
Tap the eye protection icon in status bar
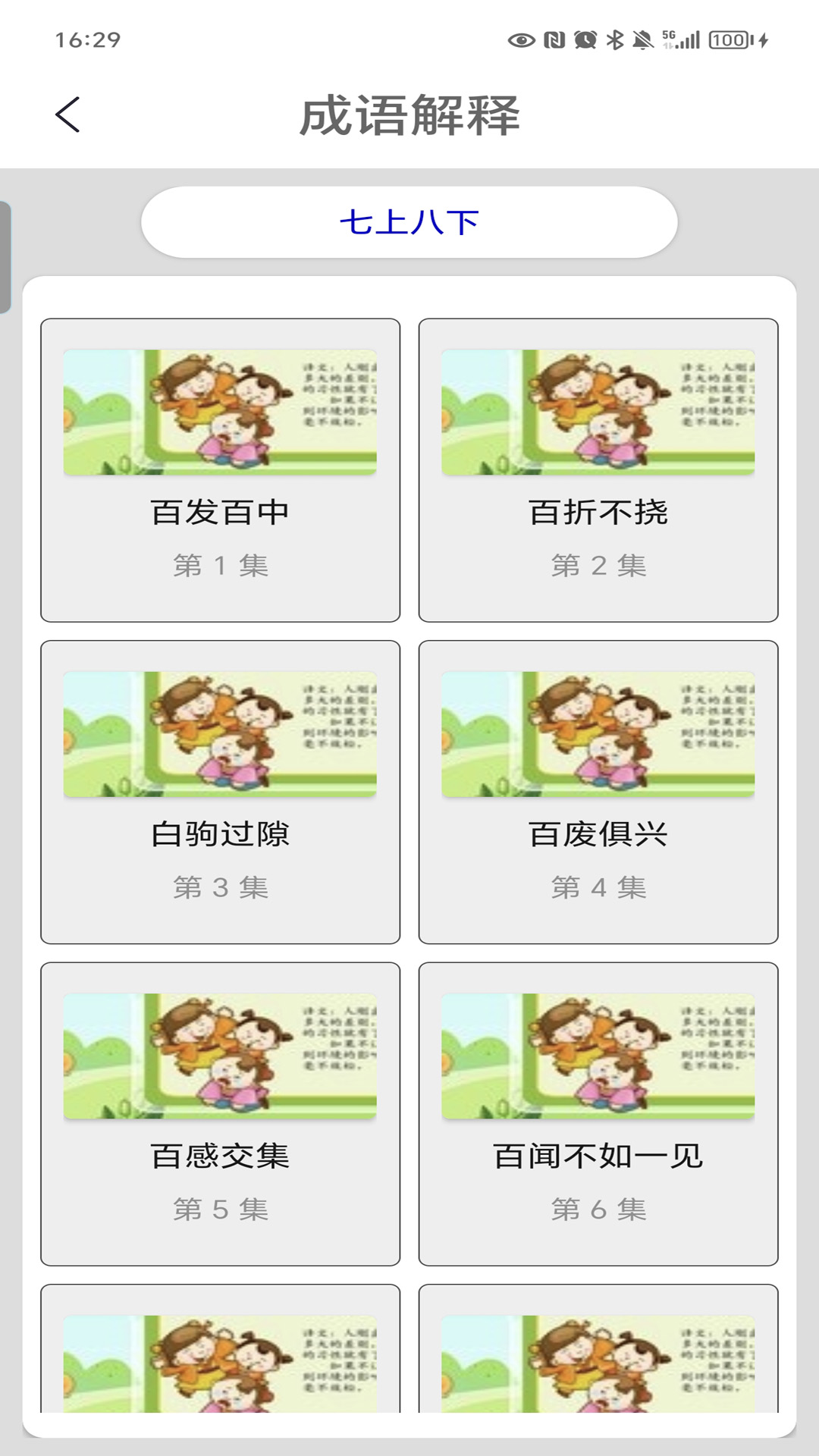522,40
